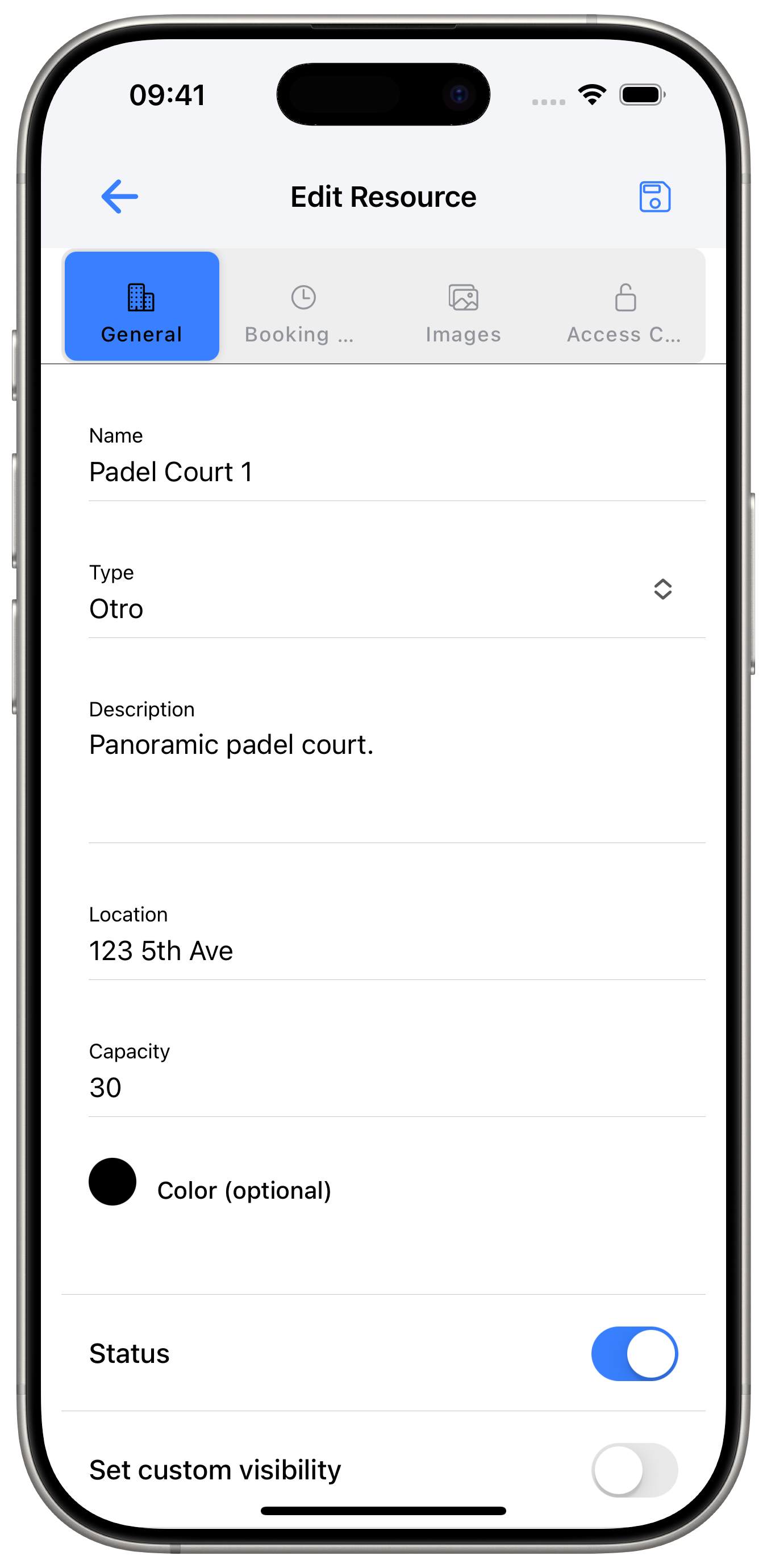Enable the Set custom visibility switch
Image resolution: width=767 pixels, height=1568 pixels.
pos(633,1469)
